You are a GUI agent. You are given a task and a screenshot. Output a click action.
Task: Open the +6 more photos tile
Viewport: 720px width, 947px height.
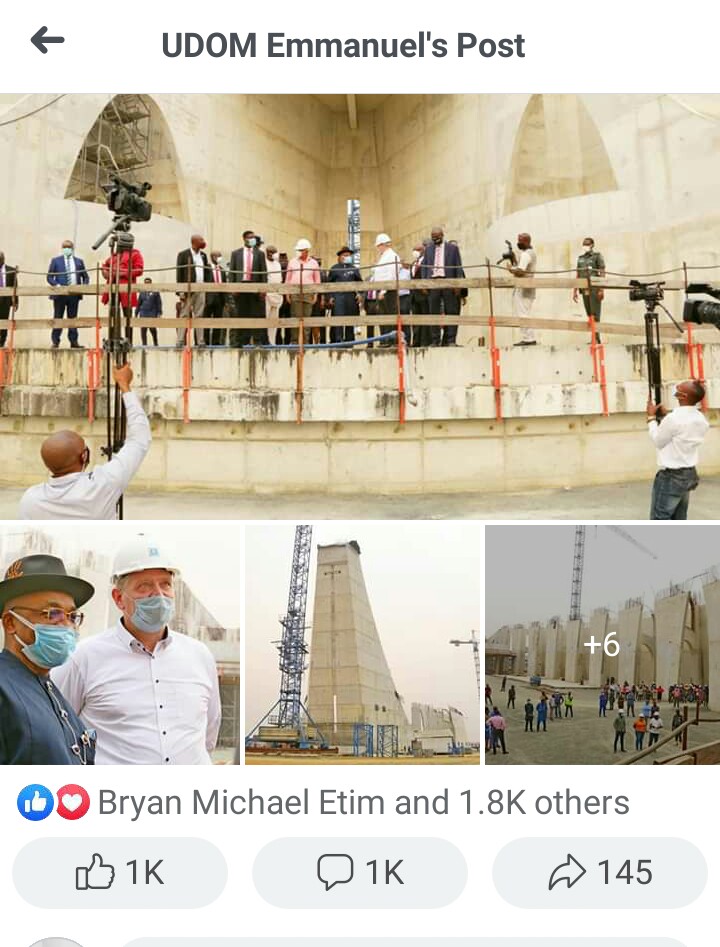pyautogui.click(x=602, y=645)
